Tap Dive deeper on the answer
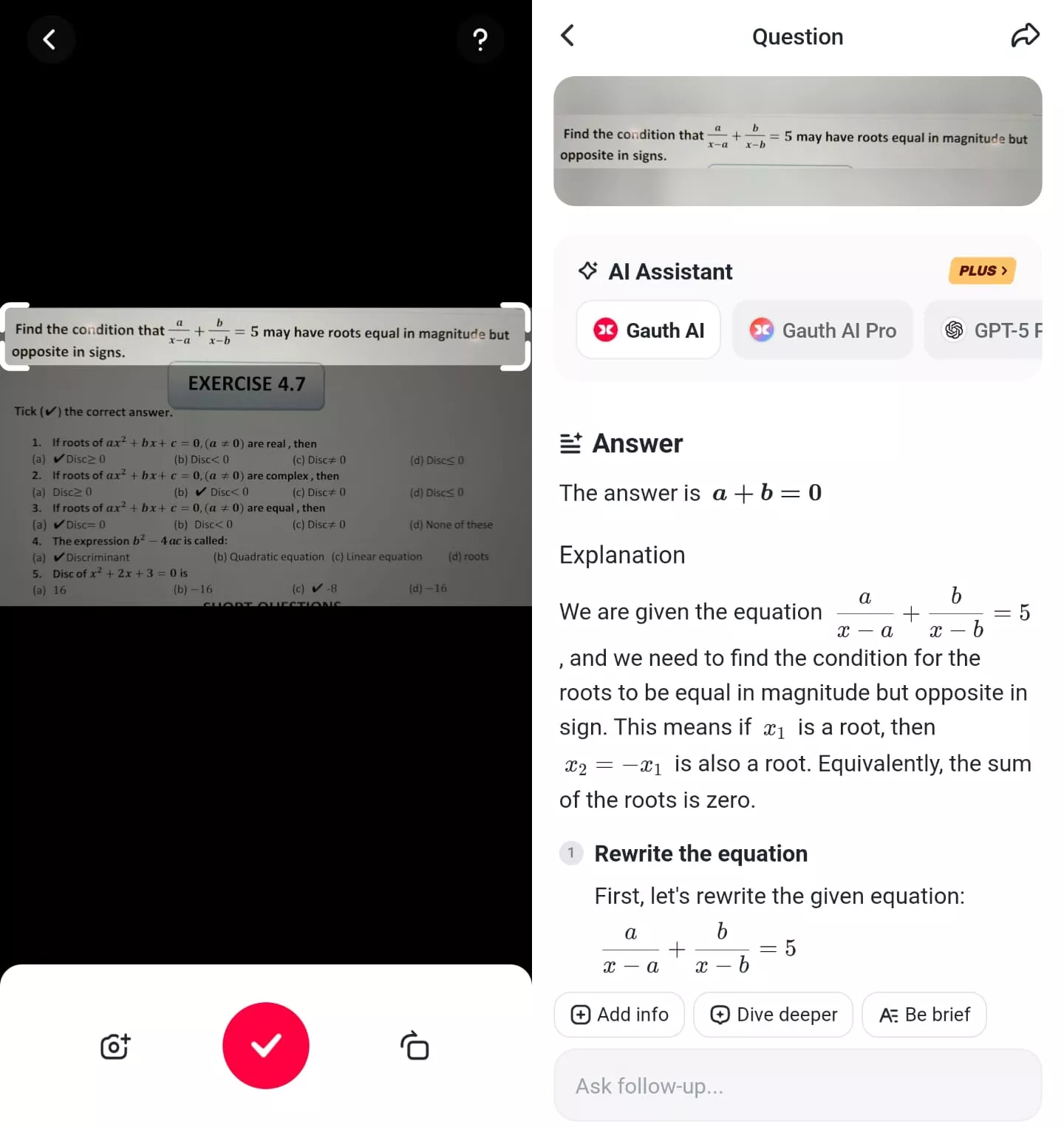The width and height of the screenshot is (1064, 1127). (773, 1015)
